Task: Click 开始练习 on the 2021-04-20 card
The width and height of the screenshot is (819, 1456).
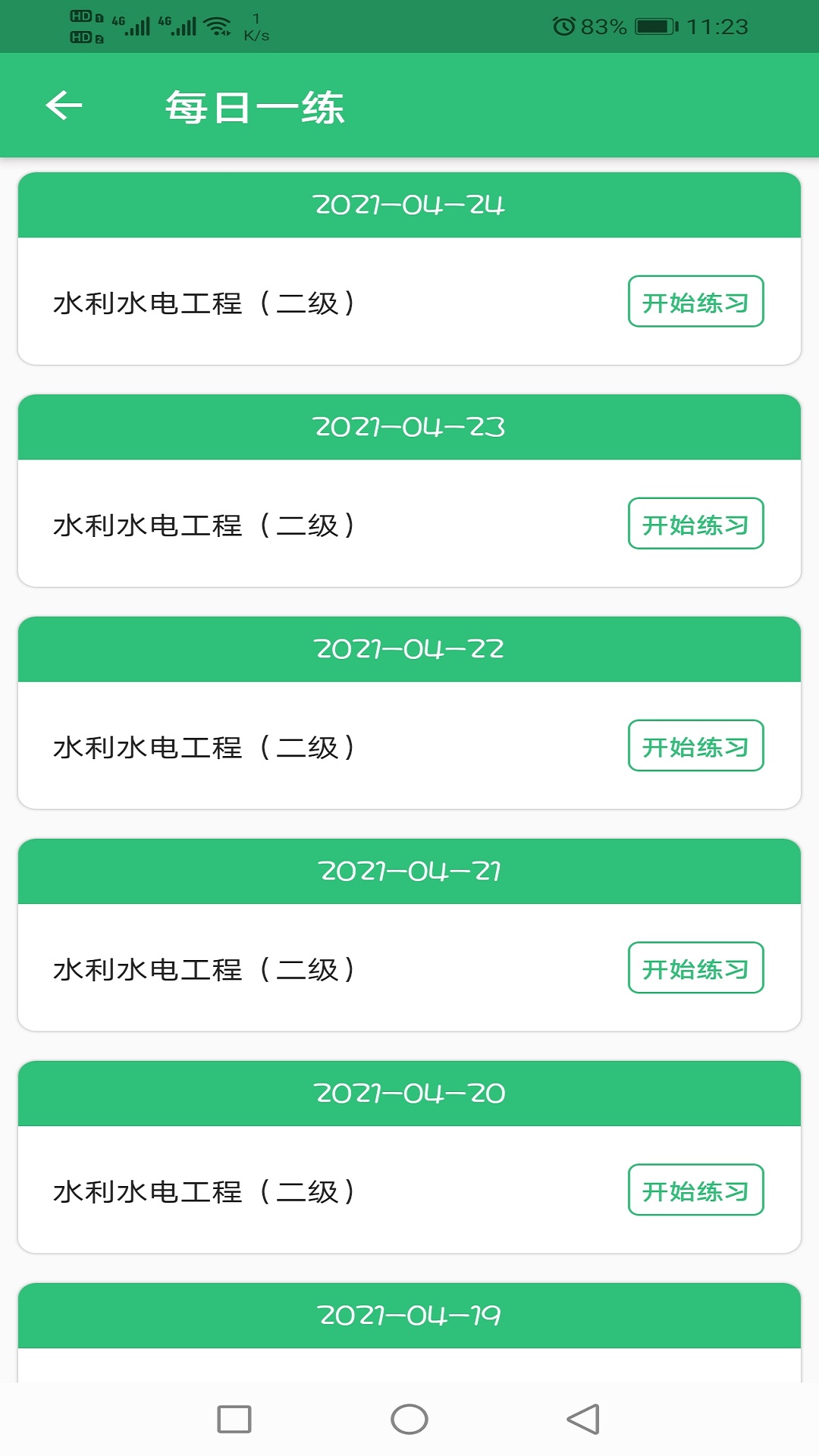Action: point(696,1191)
